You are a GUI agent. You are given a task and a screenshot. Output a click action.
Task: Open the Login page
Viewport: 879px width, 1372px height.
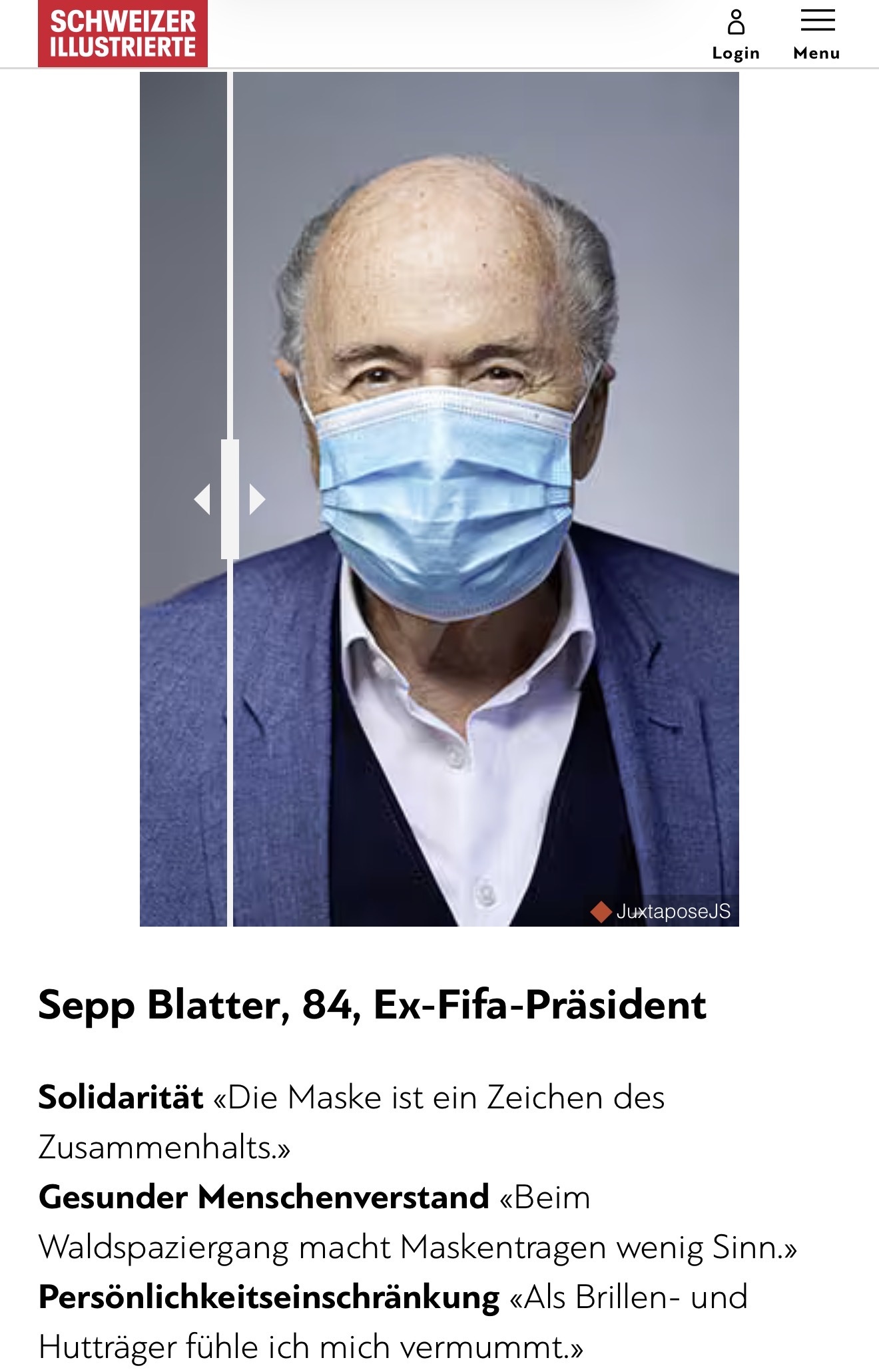(735, 35)
